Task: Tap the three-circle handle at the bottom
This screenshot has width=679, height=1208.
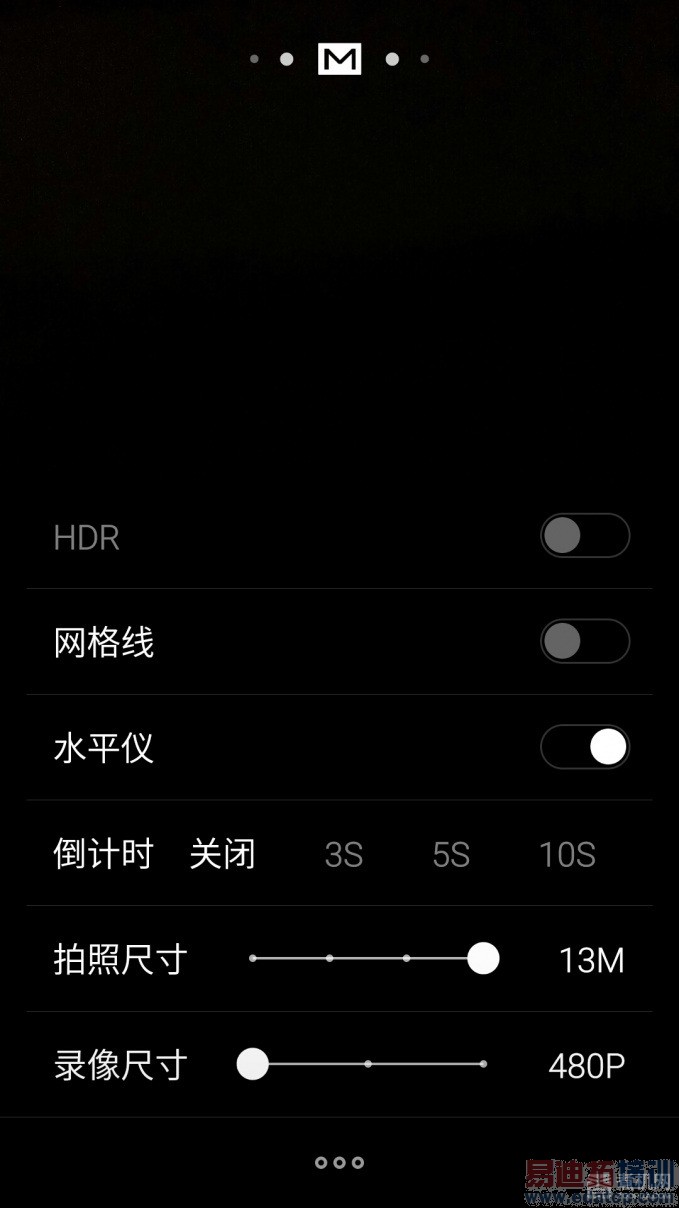Action: (x=339, y=1162)
